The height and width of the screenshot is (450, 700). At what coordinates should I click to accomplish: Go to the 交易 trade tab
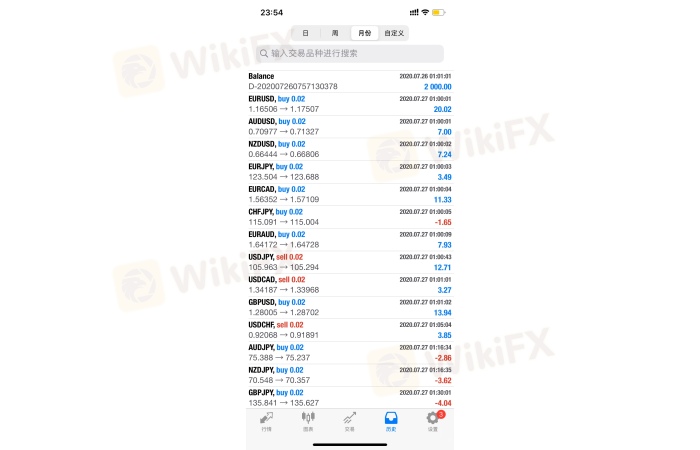tap(349, 420)
